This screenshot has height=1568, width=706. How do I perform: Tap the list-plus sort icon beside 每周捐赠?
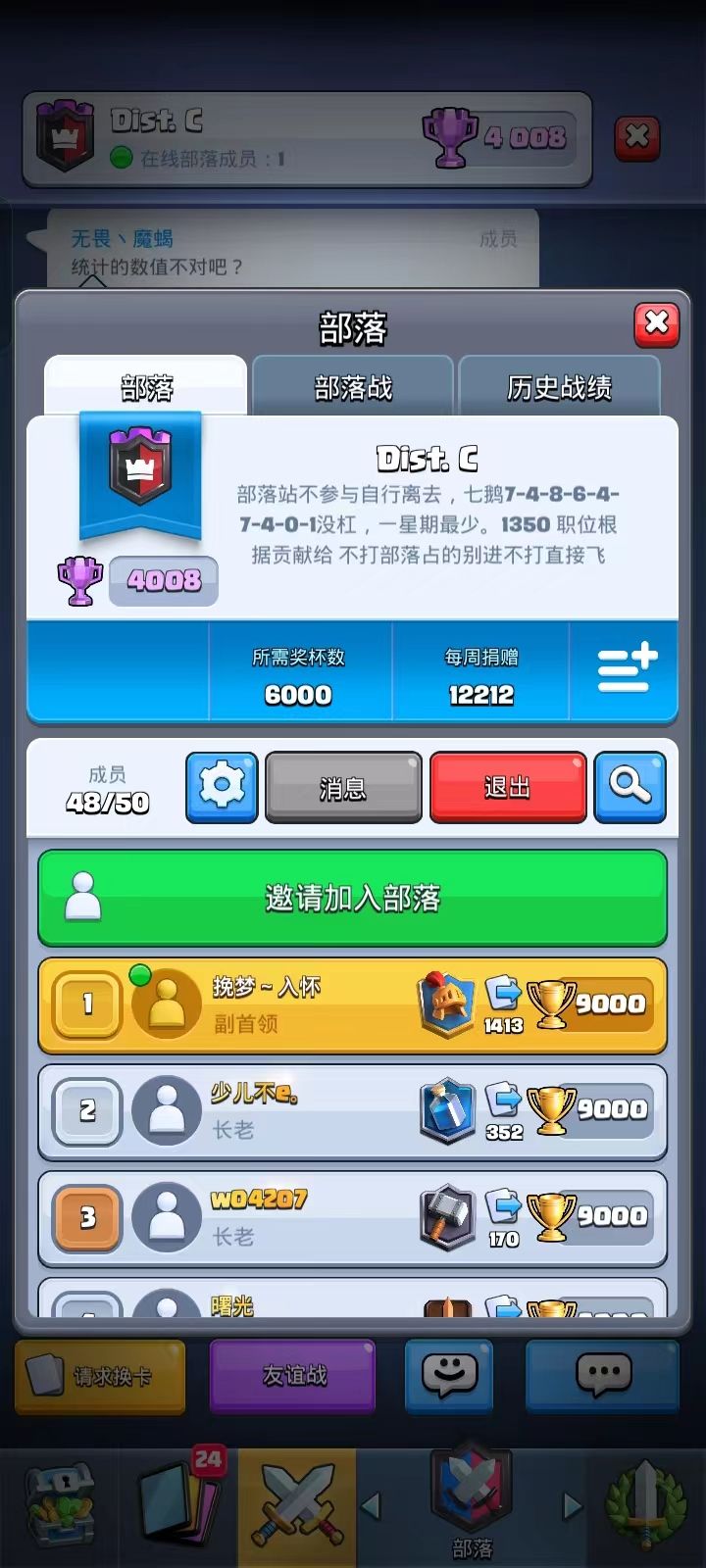(x=627, y=669)
